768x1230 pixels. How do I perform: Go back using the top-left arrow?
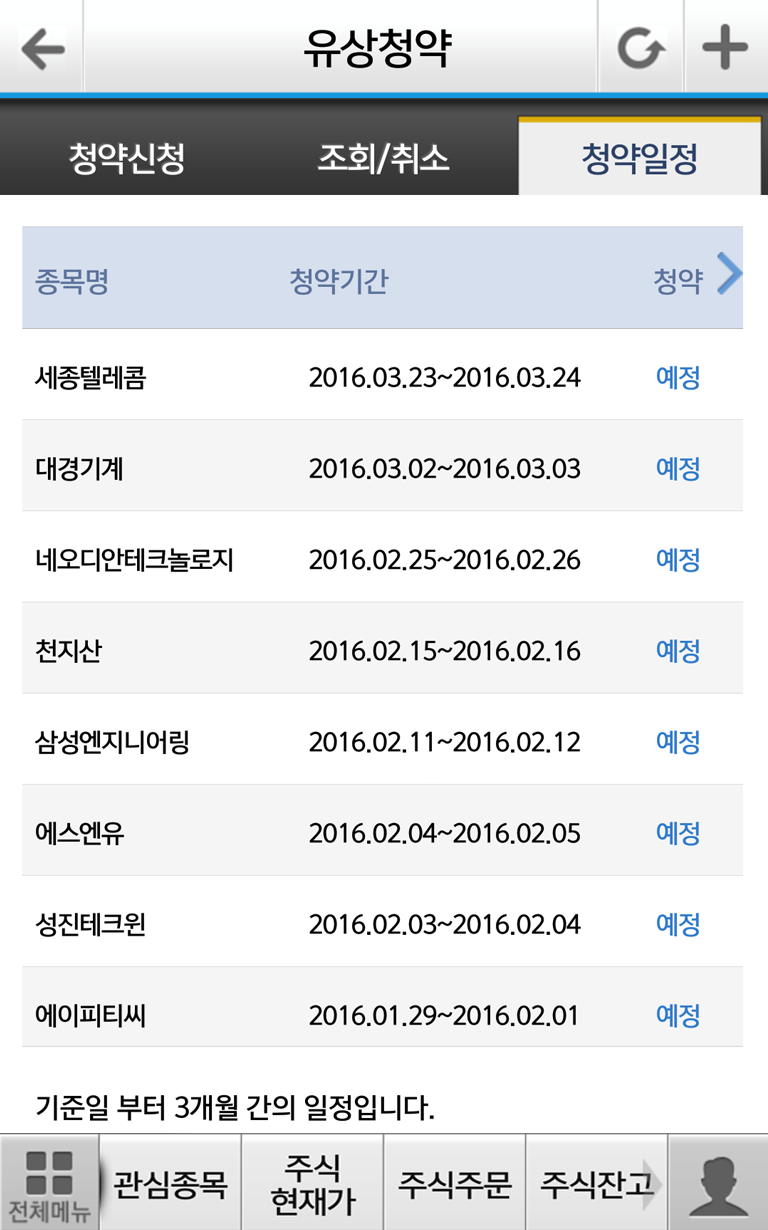tap(41, 47)
